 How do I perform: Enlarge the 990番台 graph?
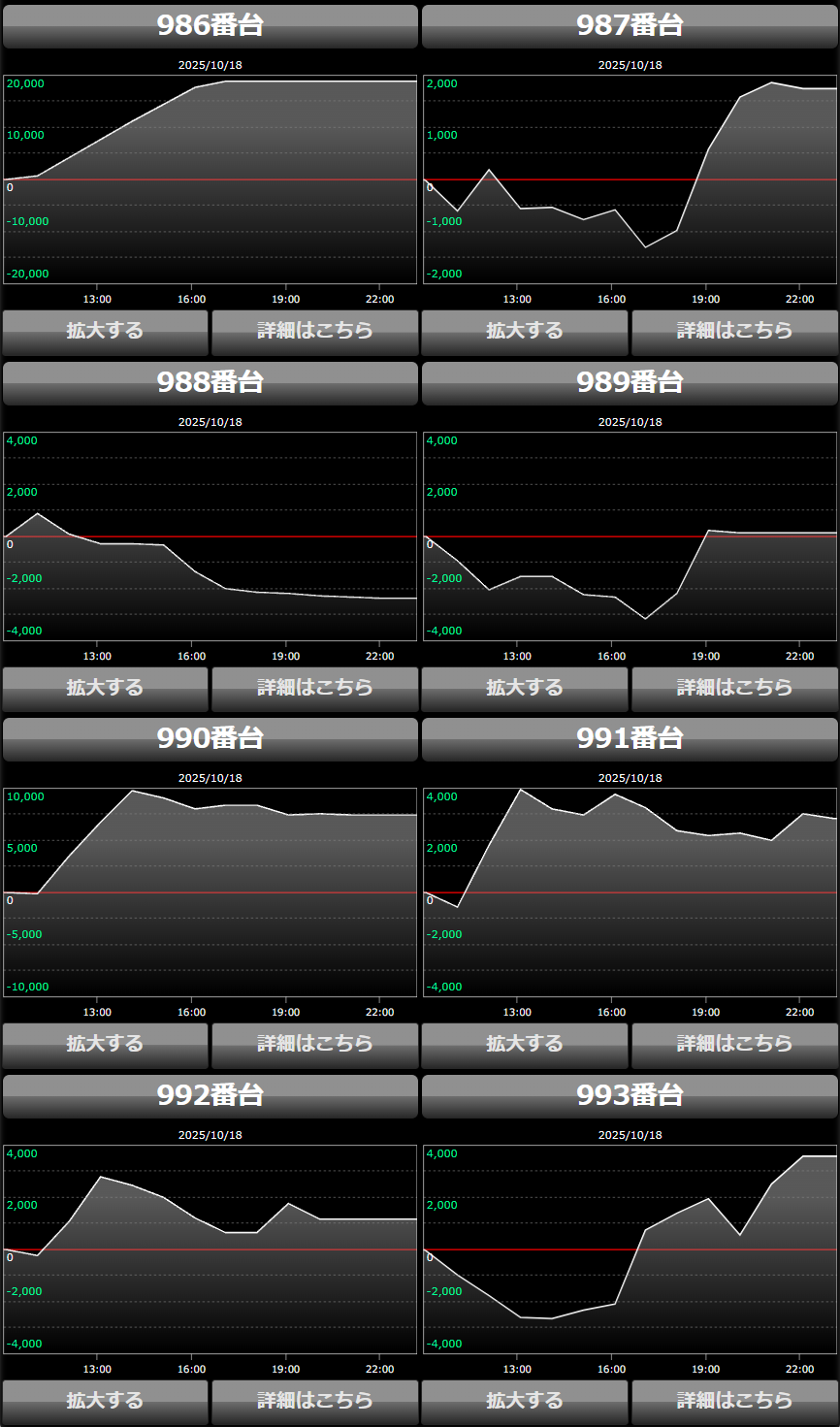[105, 1045]
